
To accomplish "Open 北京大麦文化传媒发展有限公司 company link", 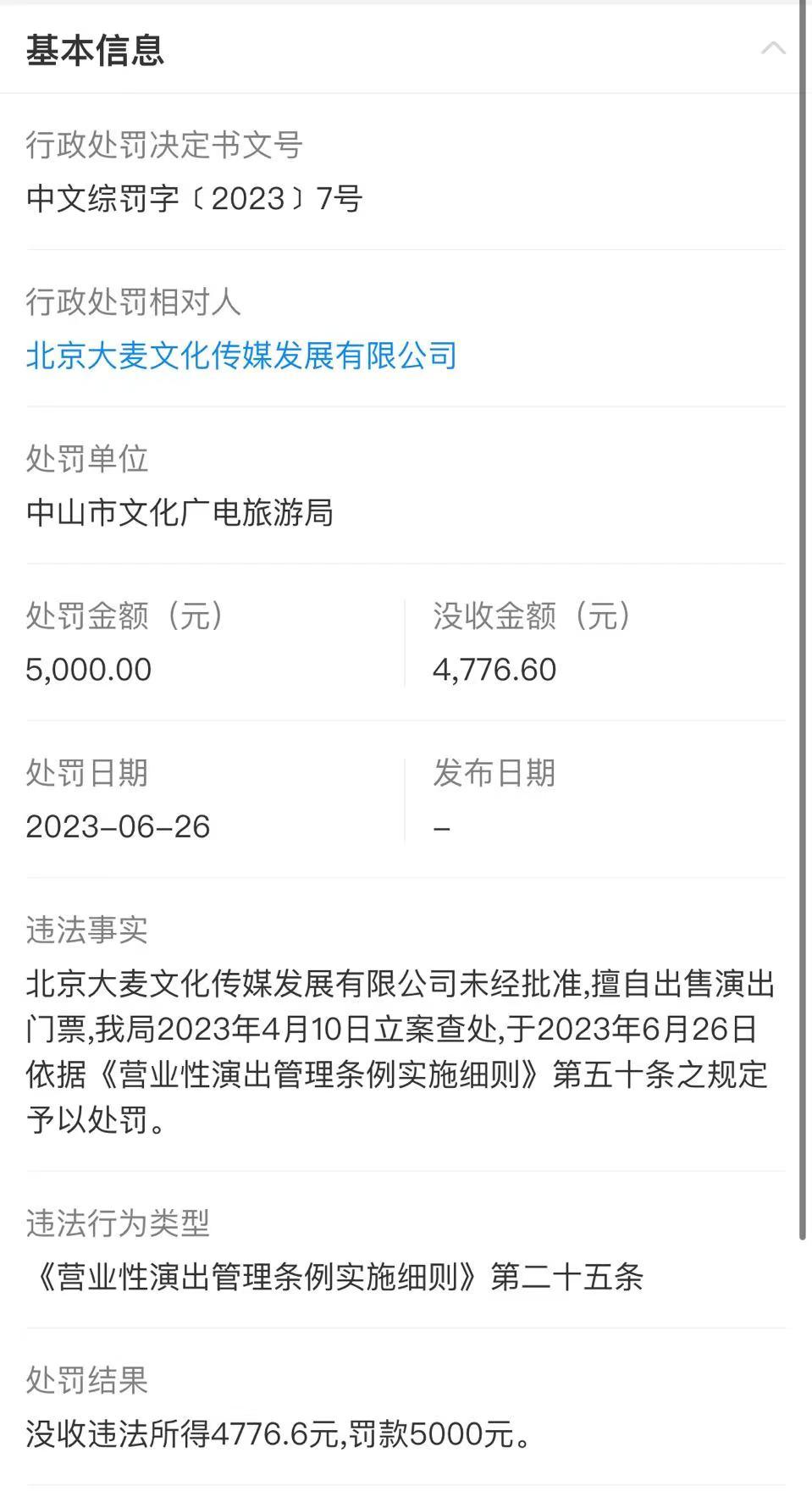I will coord(241,356).
